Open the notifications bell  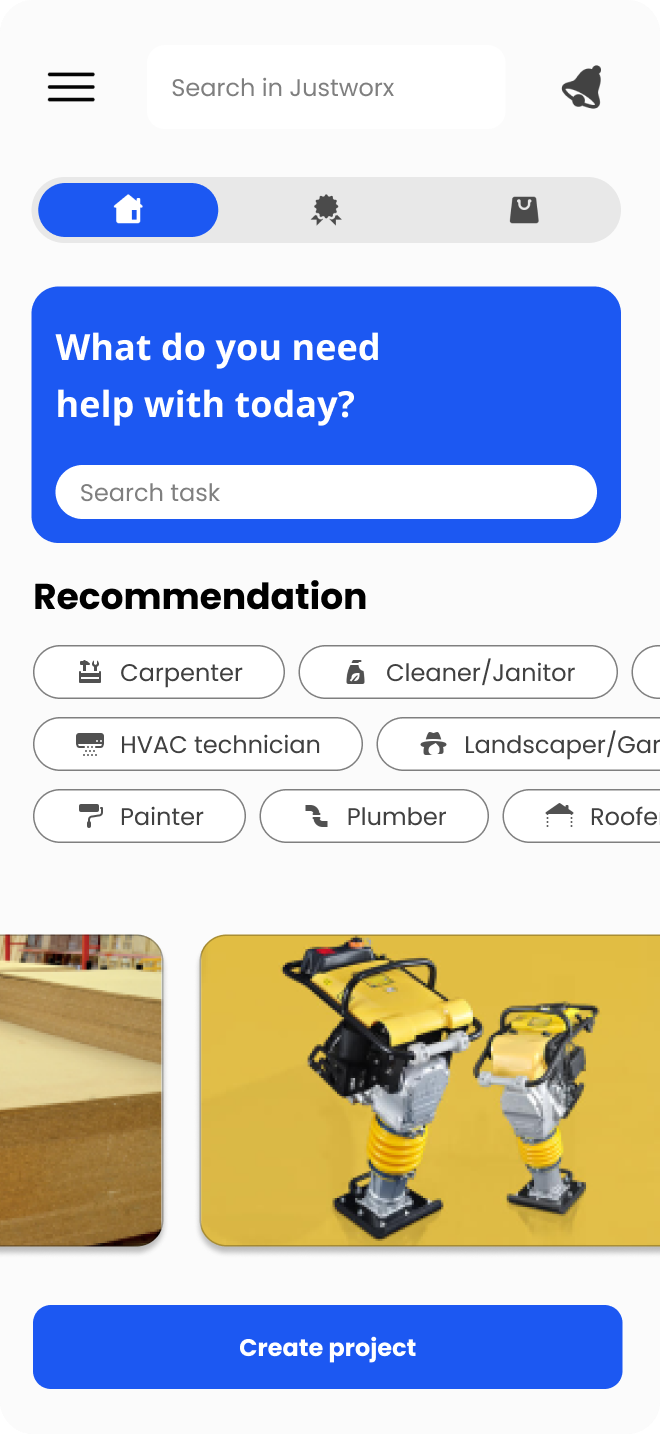click(x=582, y=87)
